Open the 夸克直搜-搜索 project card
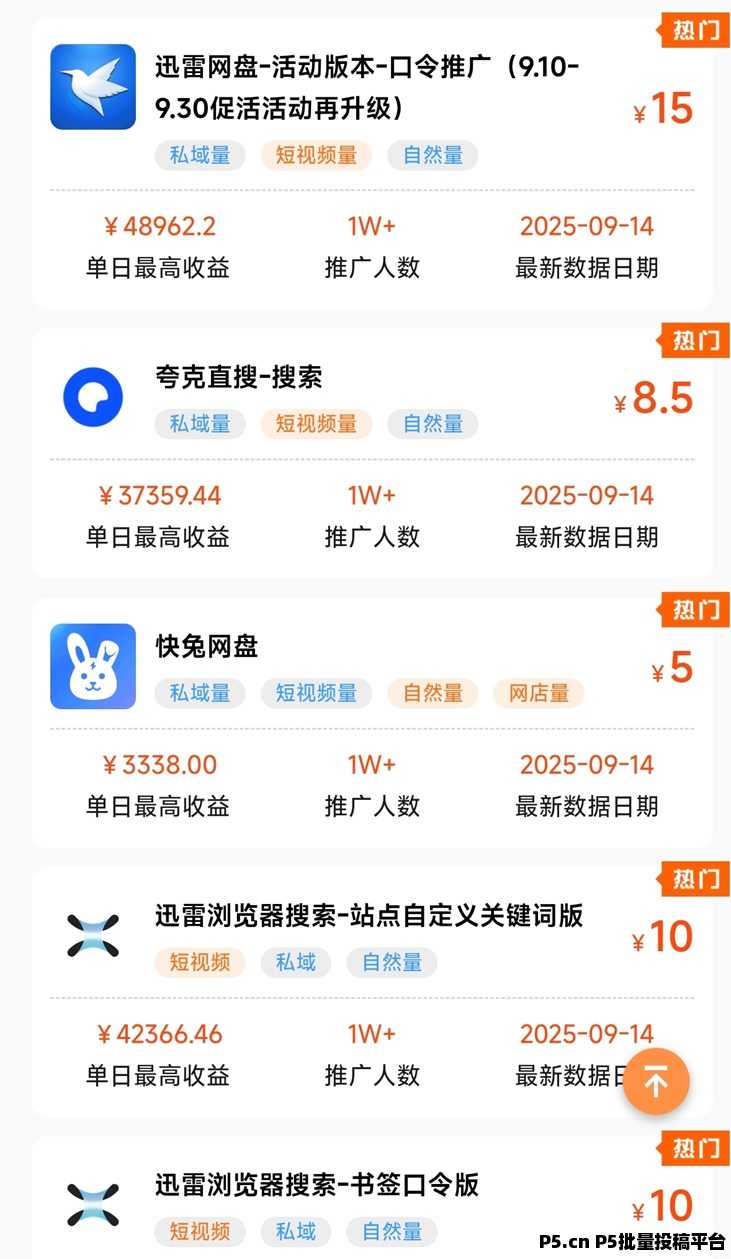The image size is (731, 1259). pyautogui.click(x=238, y=378)
